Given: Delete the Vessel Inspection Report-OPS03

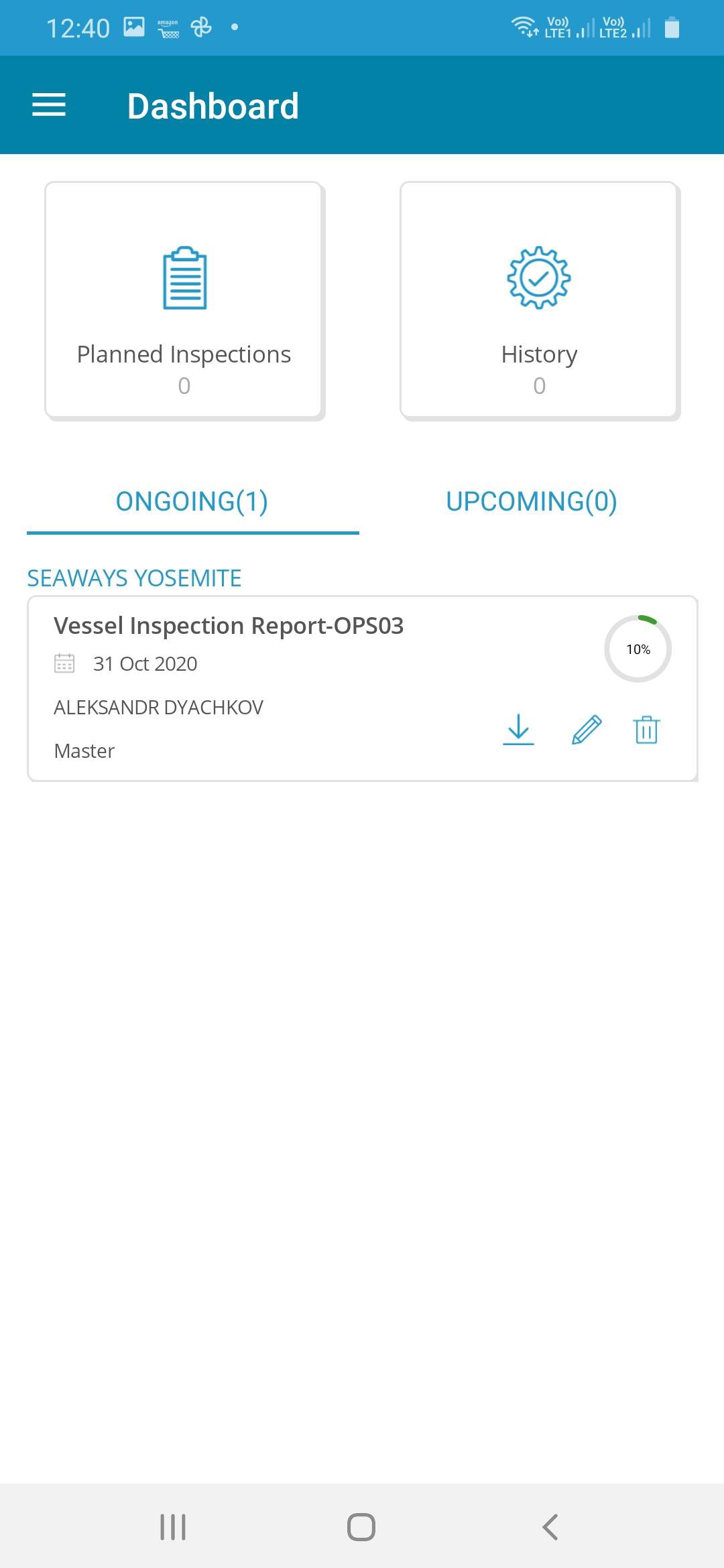Looking at the screenshot, I should [x=647, y=730].
